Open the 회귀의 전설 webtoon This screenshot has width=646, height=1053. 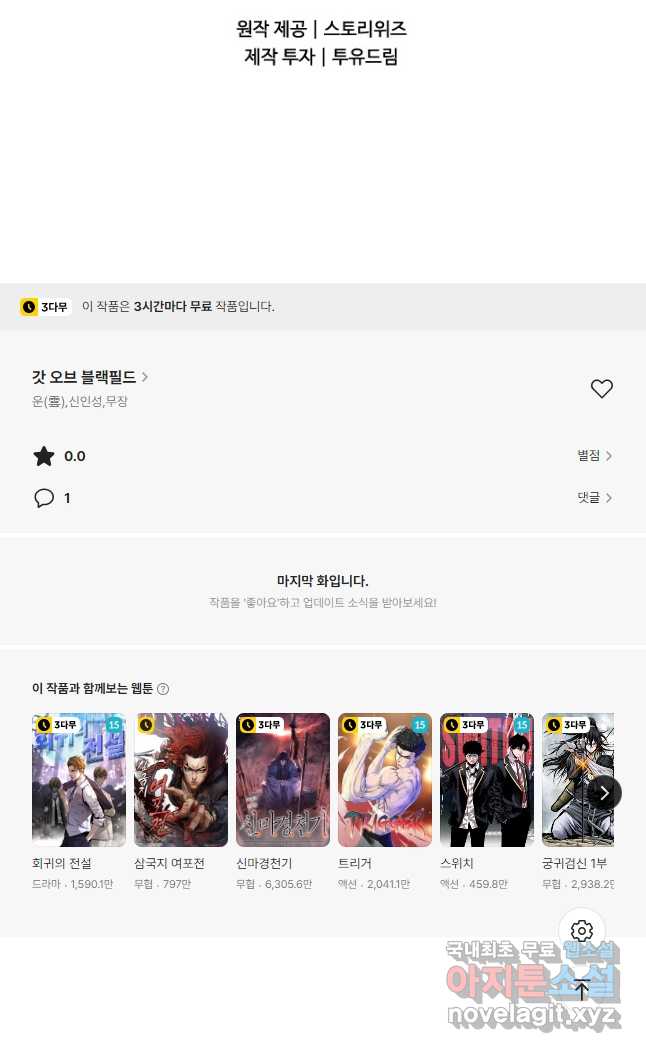(79, 780)
